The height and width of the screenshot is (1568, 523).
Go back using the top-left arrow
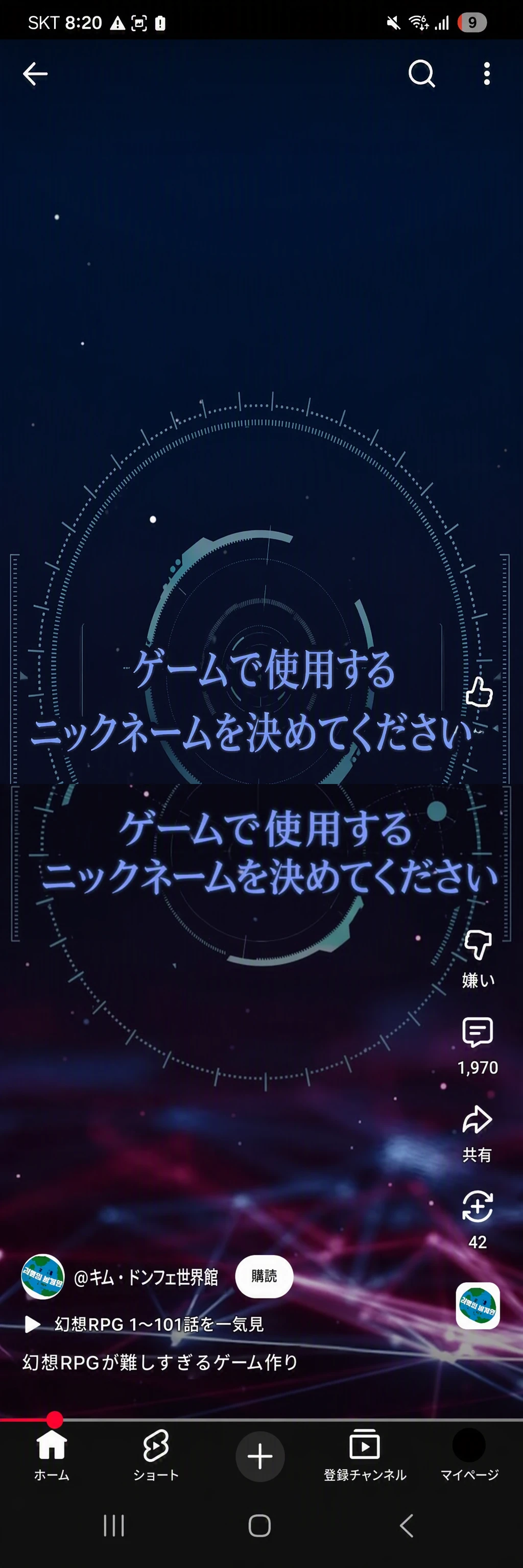(35, 73)
